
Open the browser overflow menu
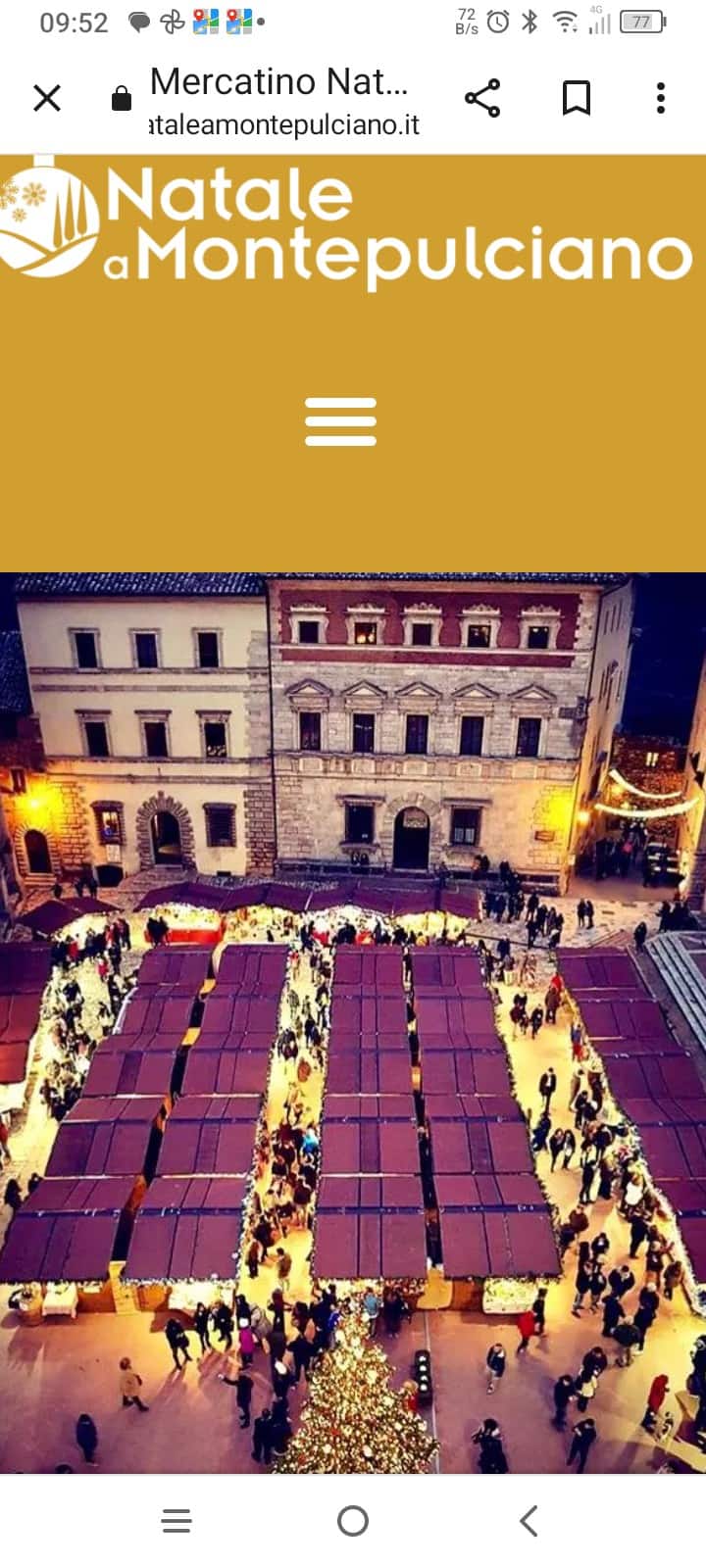(x=661, y=98)
